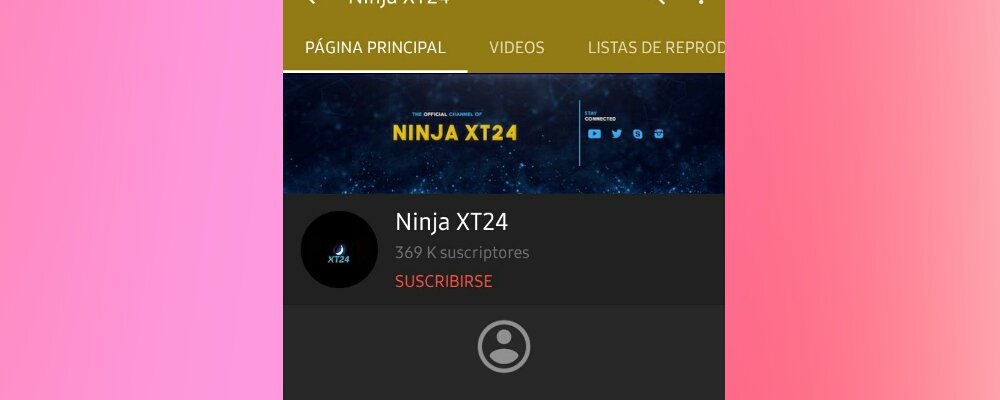Switch to the Videos tab
This screenshot has height=400, width=1000.
pyautogui.click(x=516, y=47)
